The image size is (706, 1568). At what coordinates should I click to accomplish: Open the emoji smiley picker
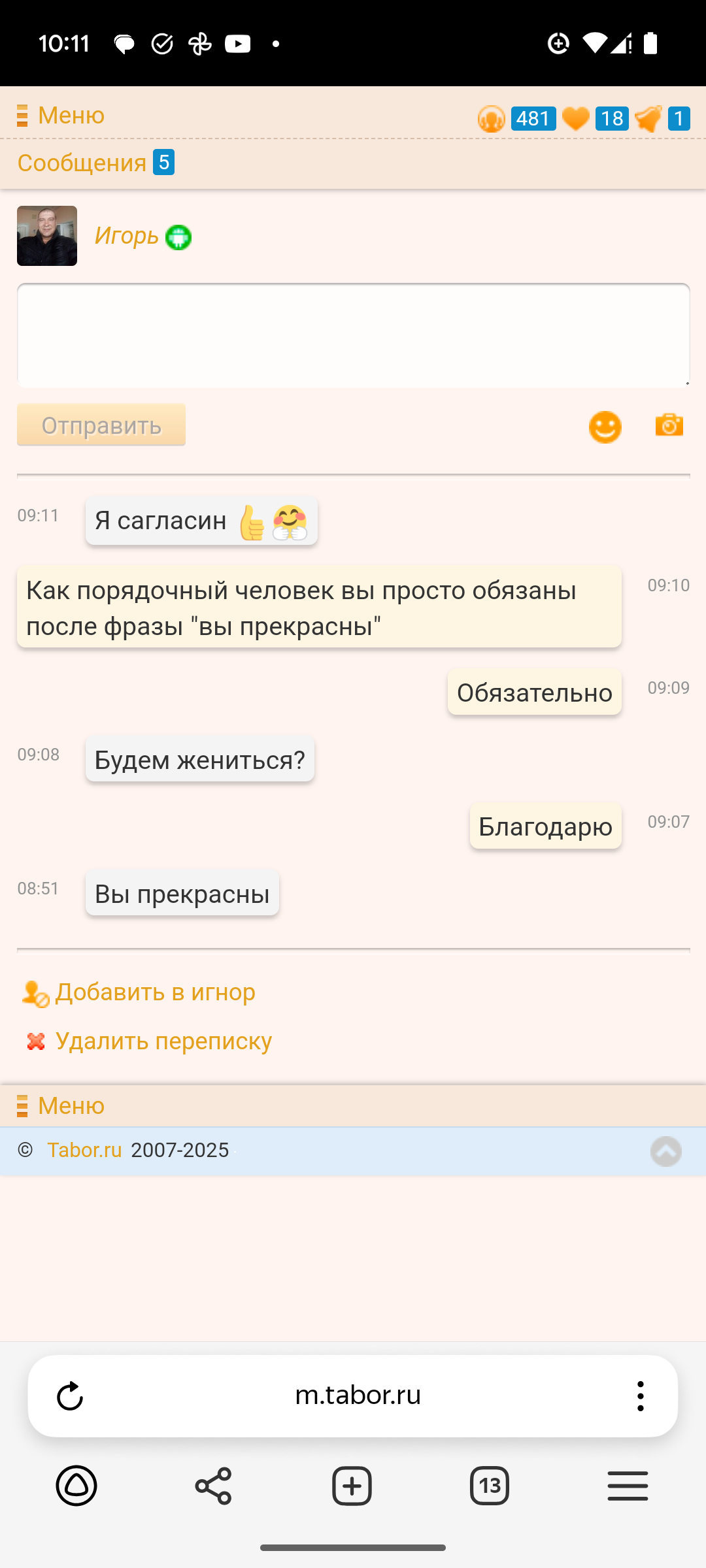[x=605, y=427]
